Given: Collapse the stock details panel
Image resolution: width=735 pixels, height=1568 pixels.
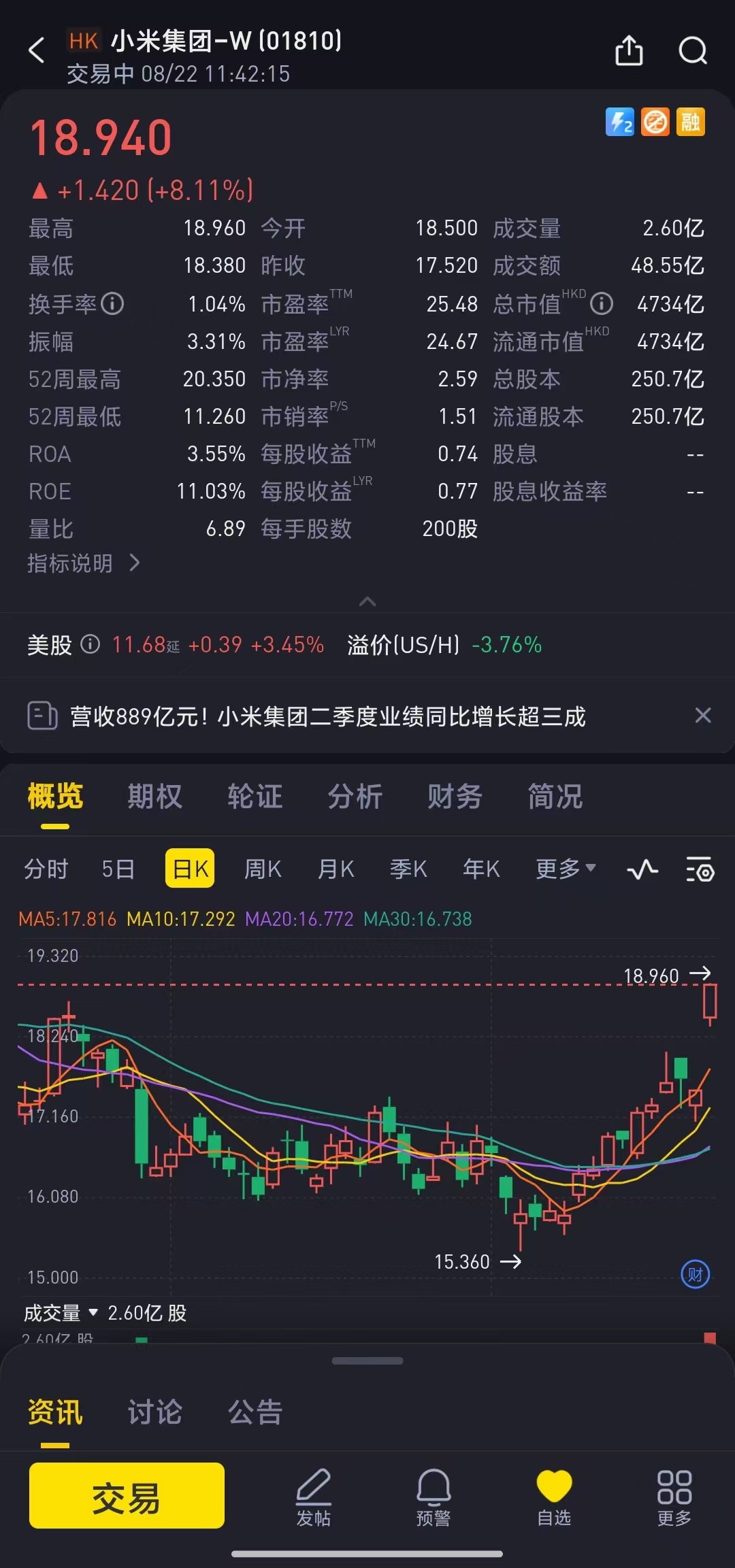Looking at the screenshot, I should point(367,601).
